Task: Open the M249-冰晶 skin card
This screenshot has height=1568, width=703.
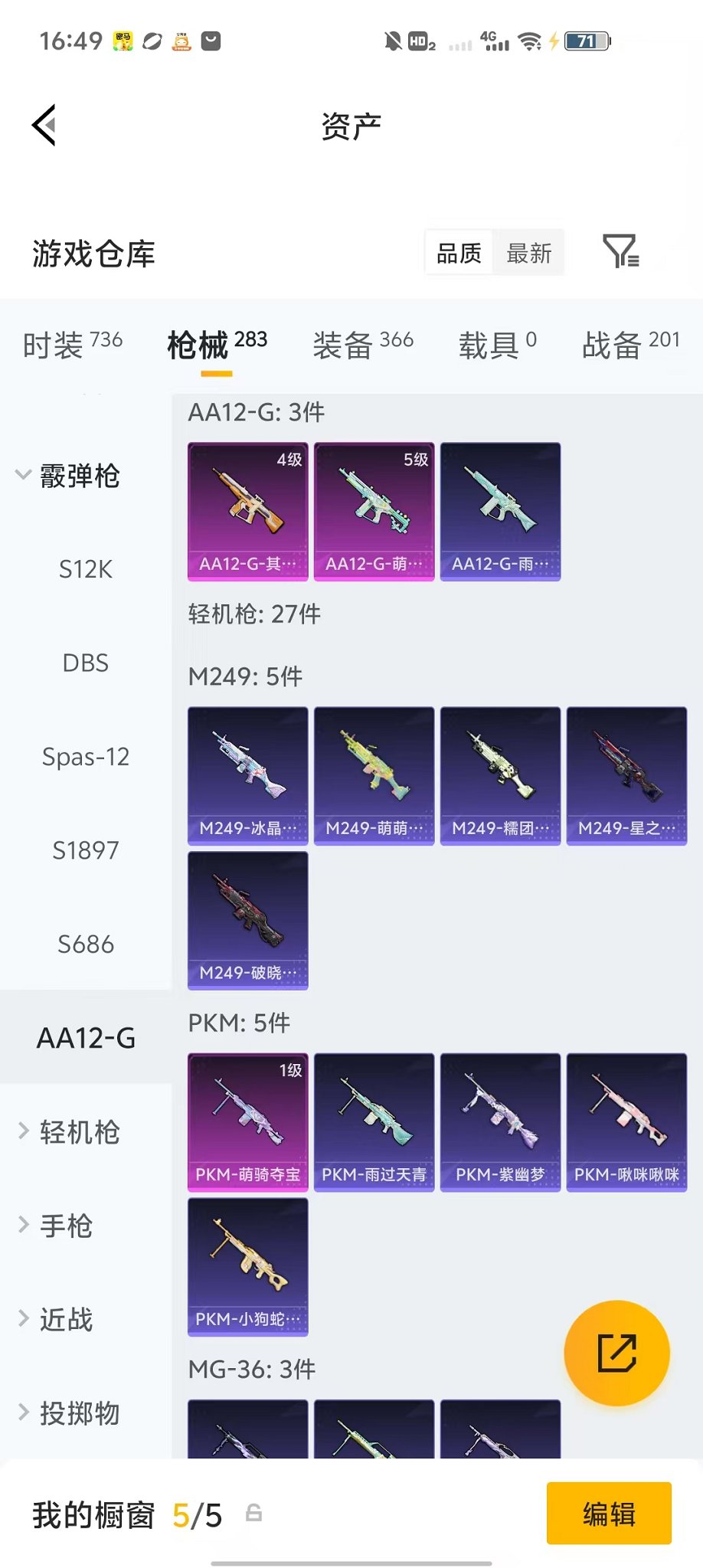Action: (x=248, y=776)
